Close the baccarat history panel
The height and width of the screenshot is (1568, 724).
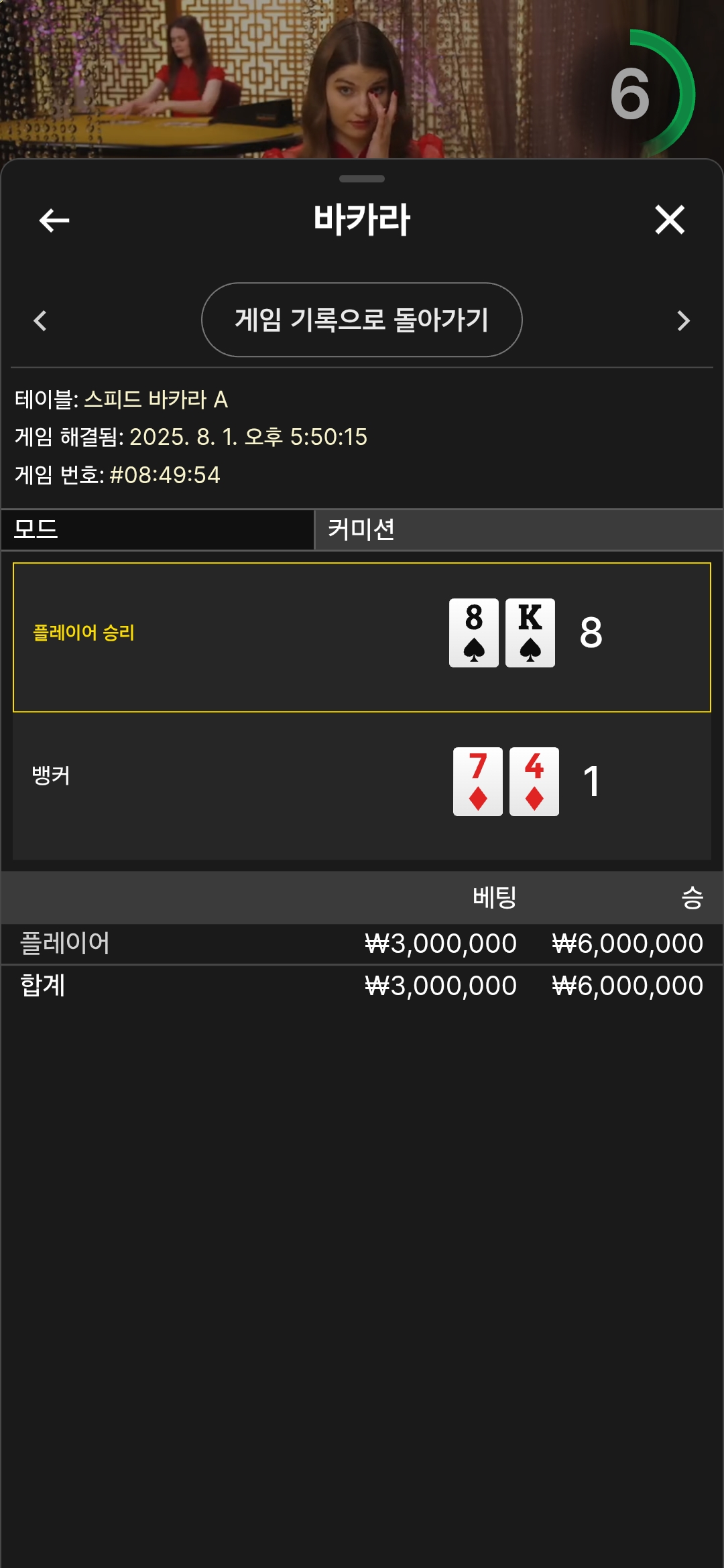click(x=670, y=220)
